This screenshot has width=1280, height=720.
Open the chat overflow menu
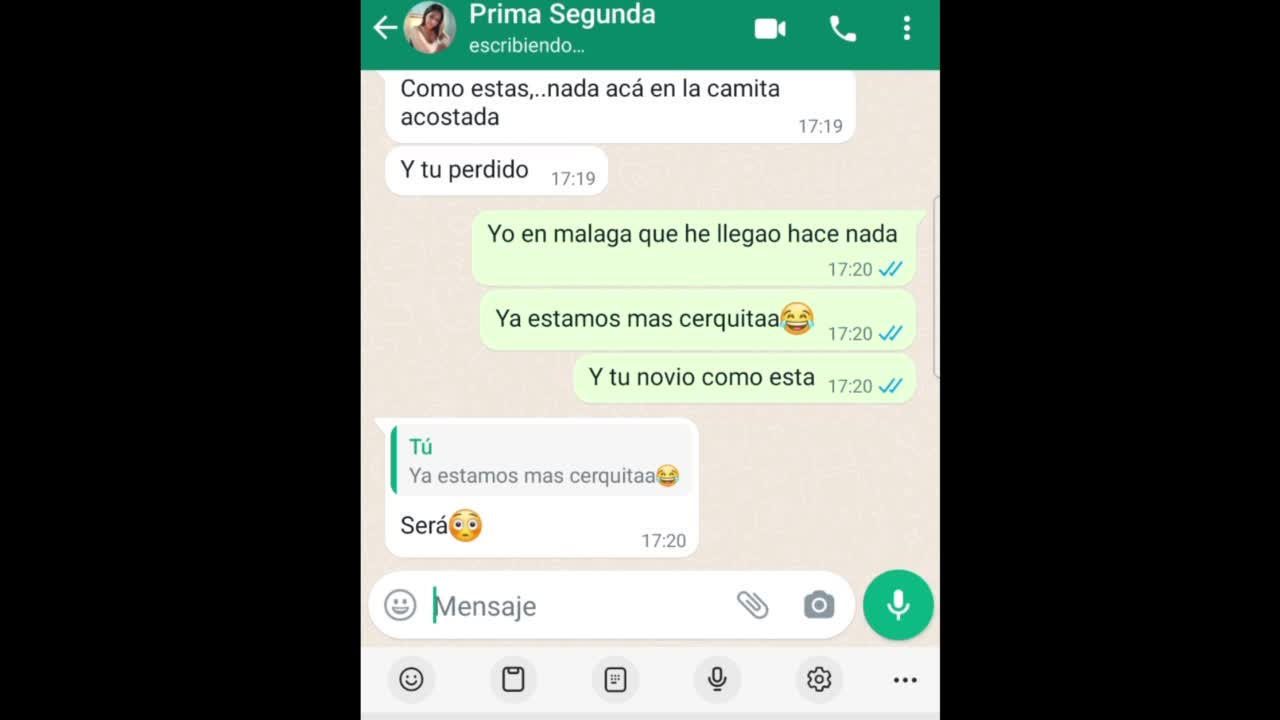pos(906,29)
